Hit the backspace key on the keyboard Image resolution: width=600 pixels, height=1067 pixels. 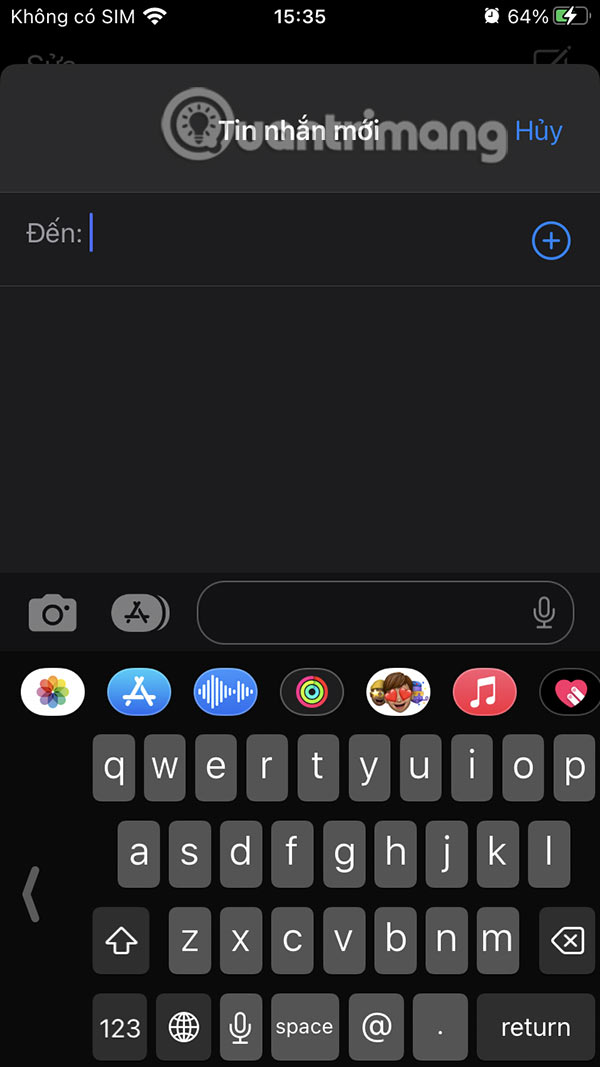click(x=567, y=940)
